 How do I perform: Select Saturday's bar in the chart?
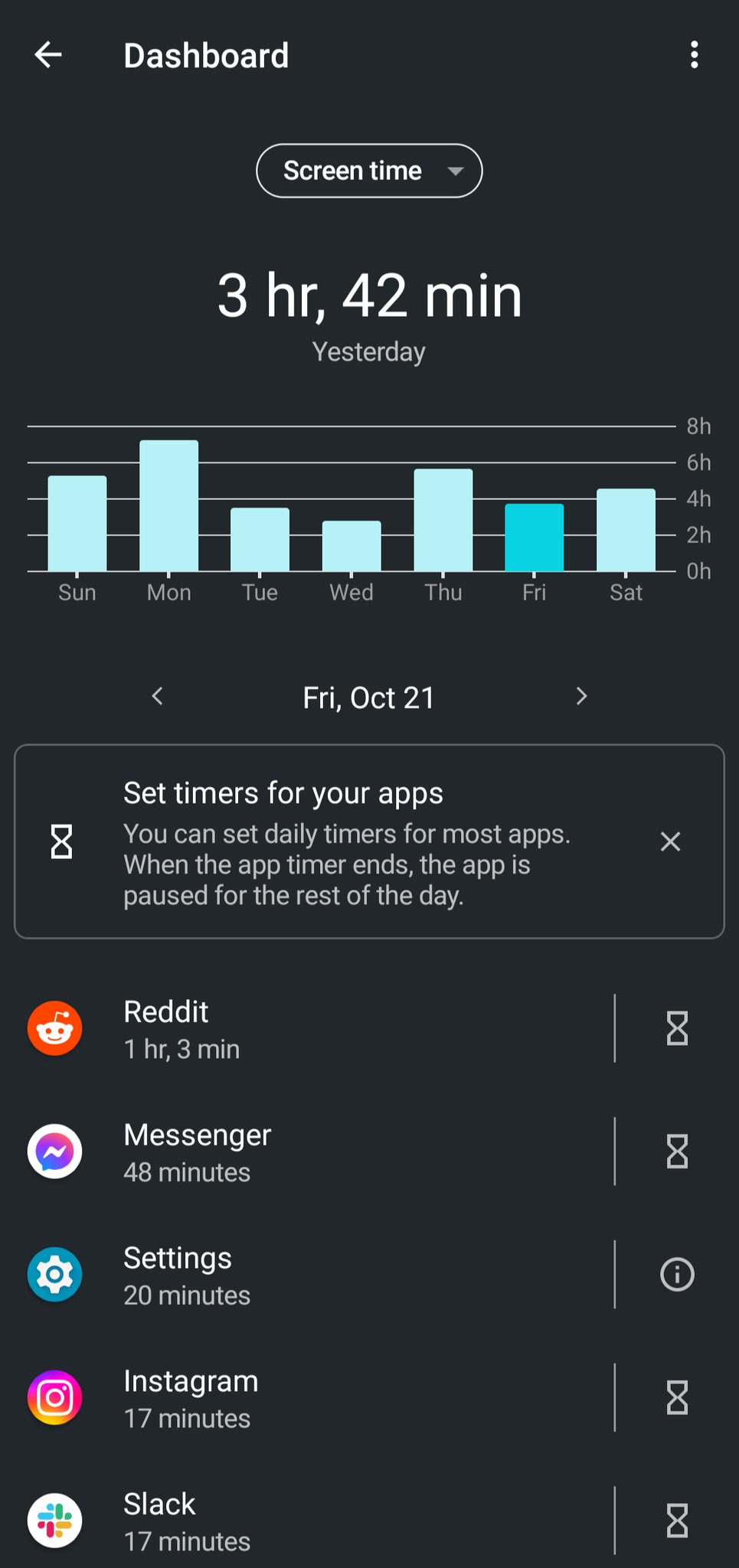click(626, 530)
